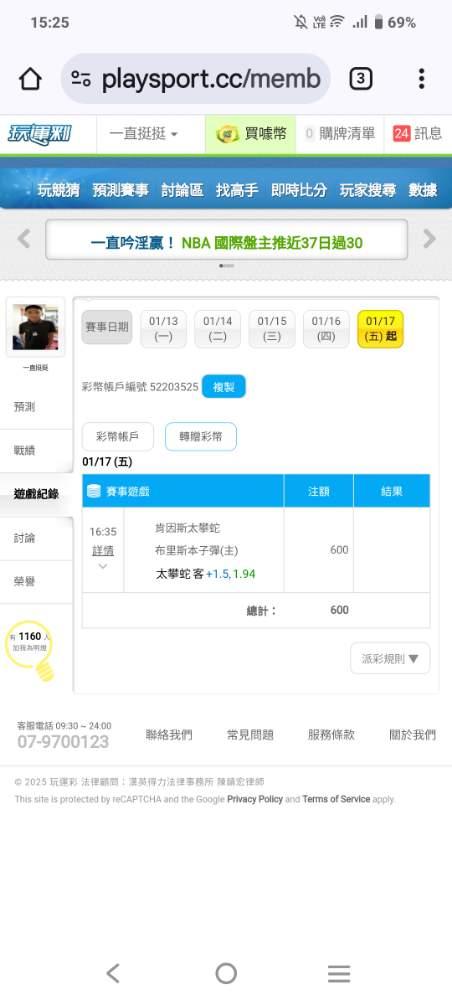Image resolution: width=452 pixels, height=1000 pixels.
Task: Tap the playsport.cc address bar
Action: tap(196, 79)
